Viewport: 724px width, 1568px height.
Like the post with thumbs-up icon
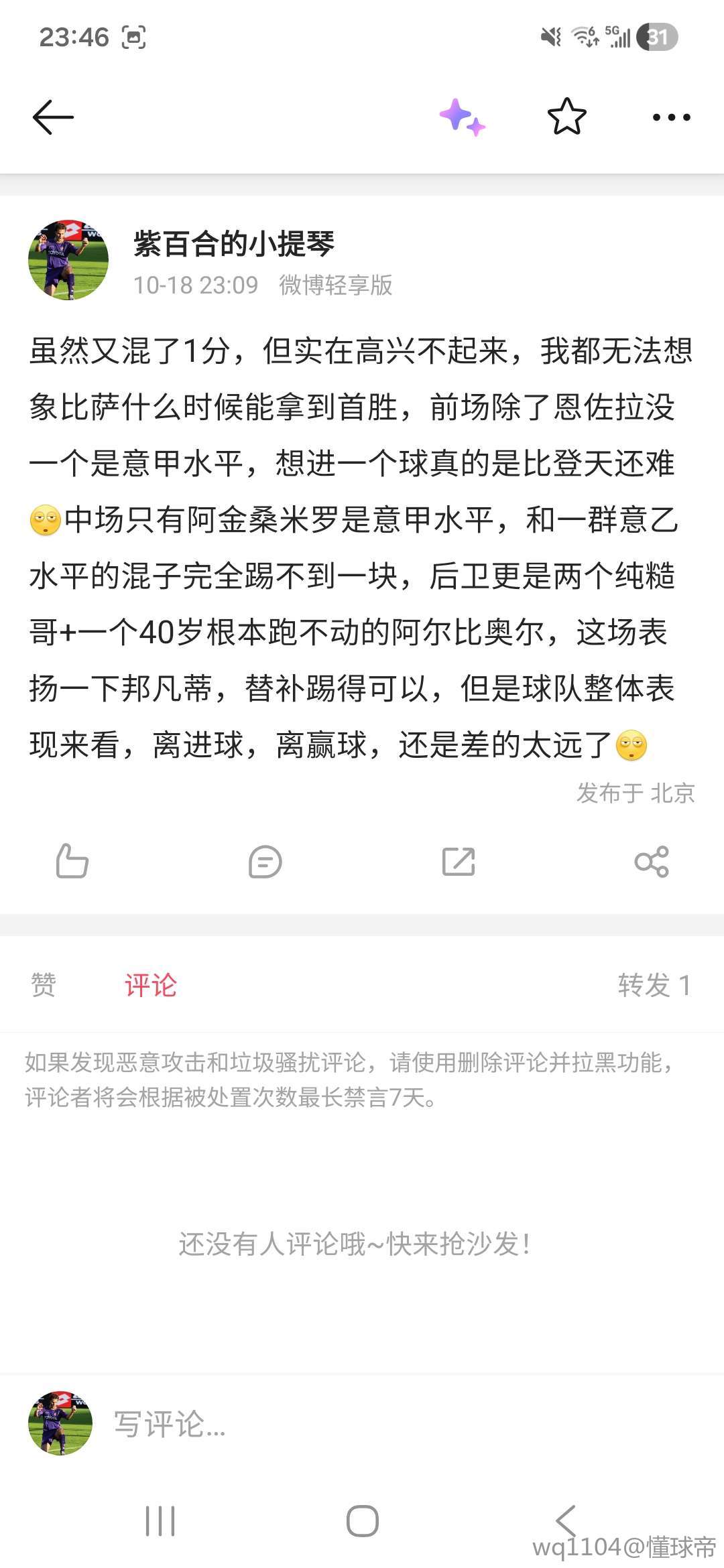(x=72, y=861)
